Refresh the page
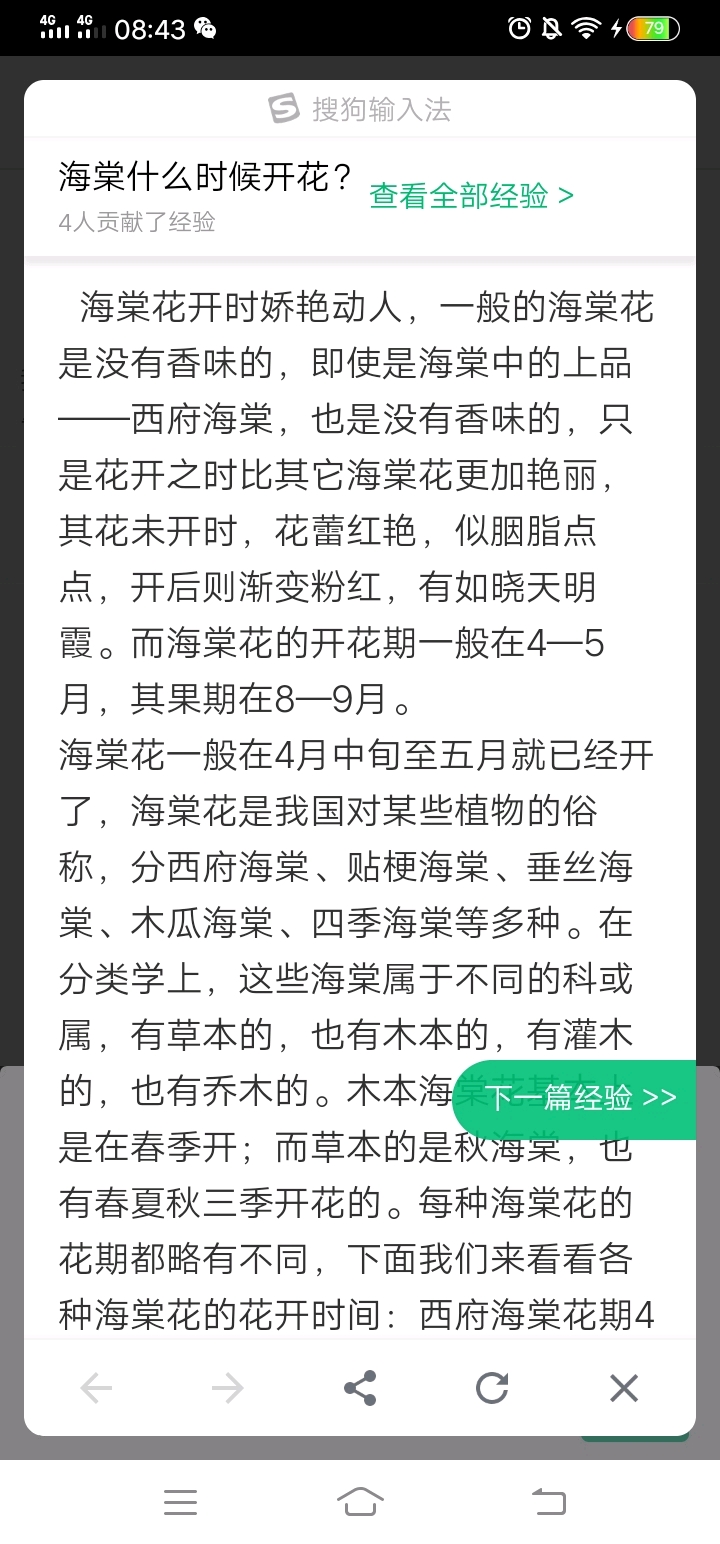Screen dimensions: 720x1544 (x=492, y=1388)
